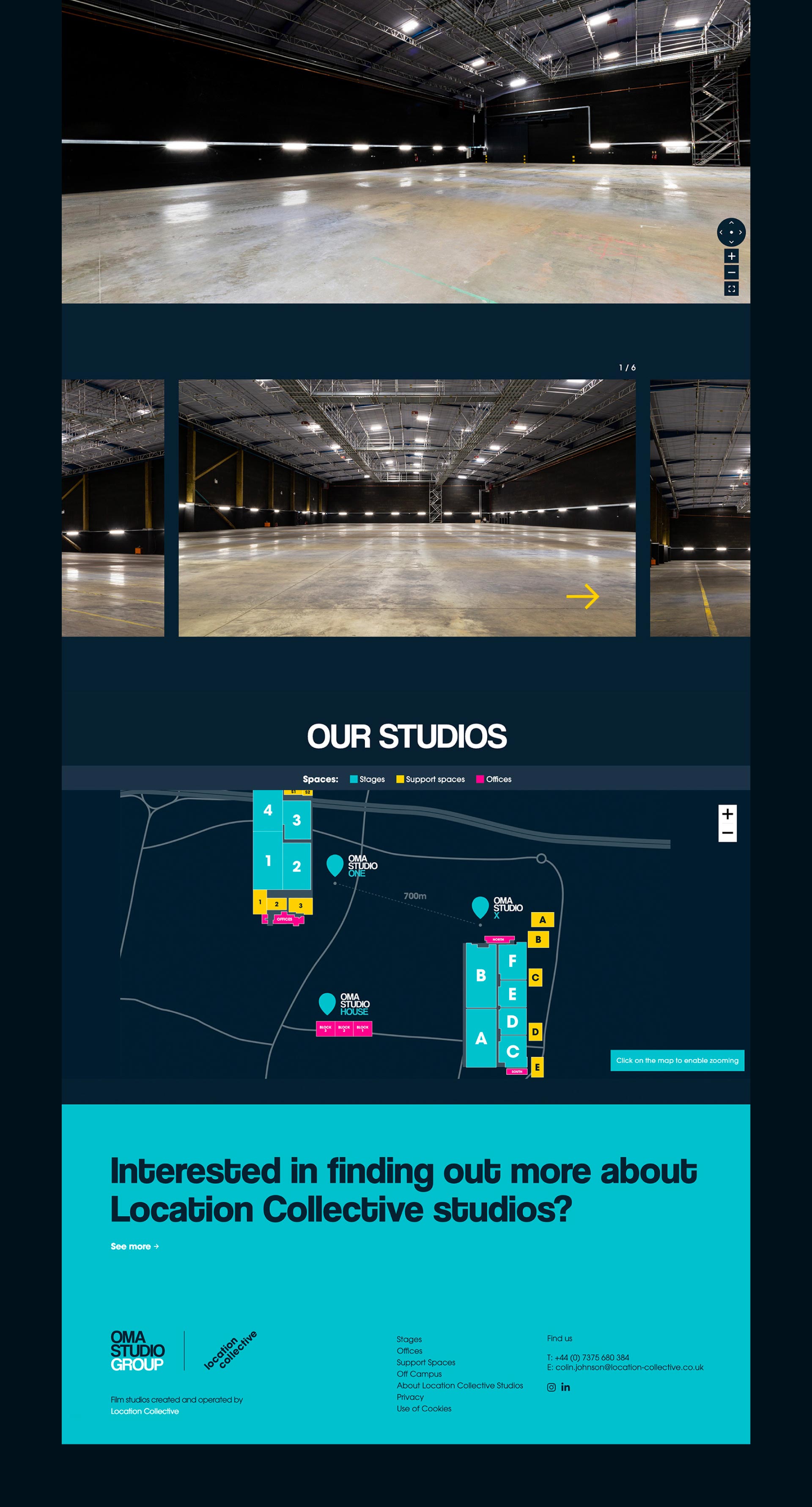Open the Offices footer link
This screenshot has height=1507, width=812.
[x=409, y=1351]
